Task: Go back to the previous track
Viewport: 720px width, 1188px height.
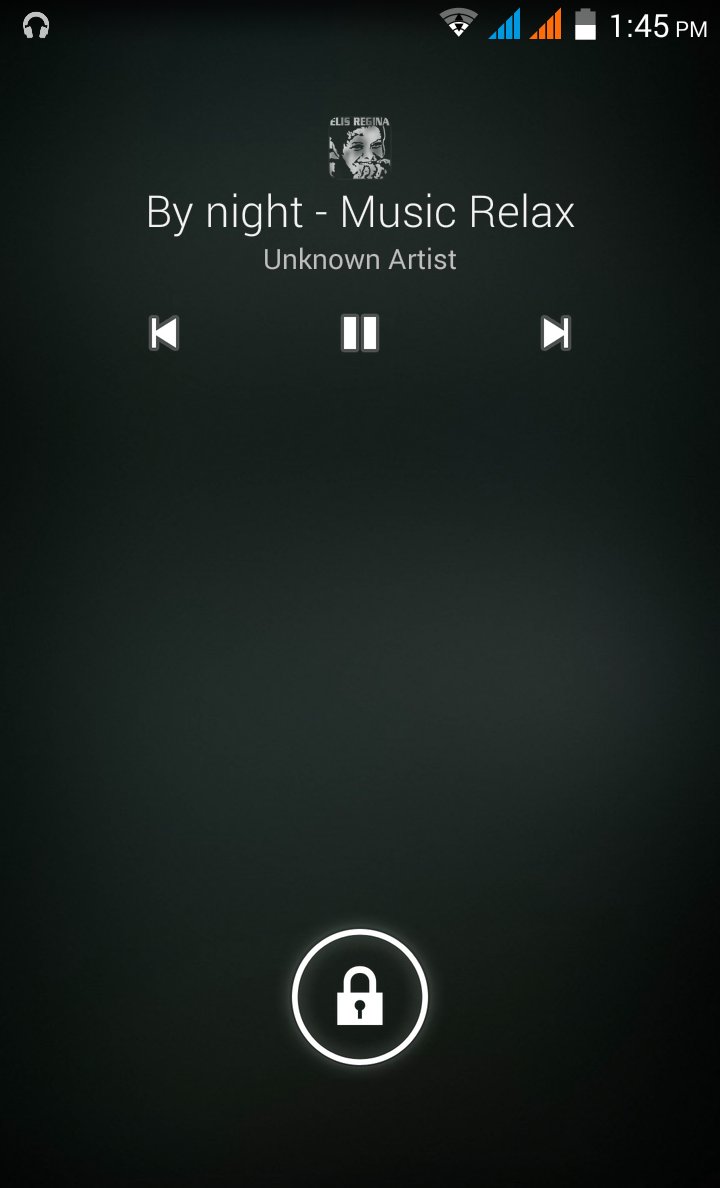Action: (x=164, y=333)
